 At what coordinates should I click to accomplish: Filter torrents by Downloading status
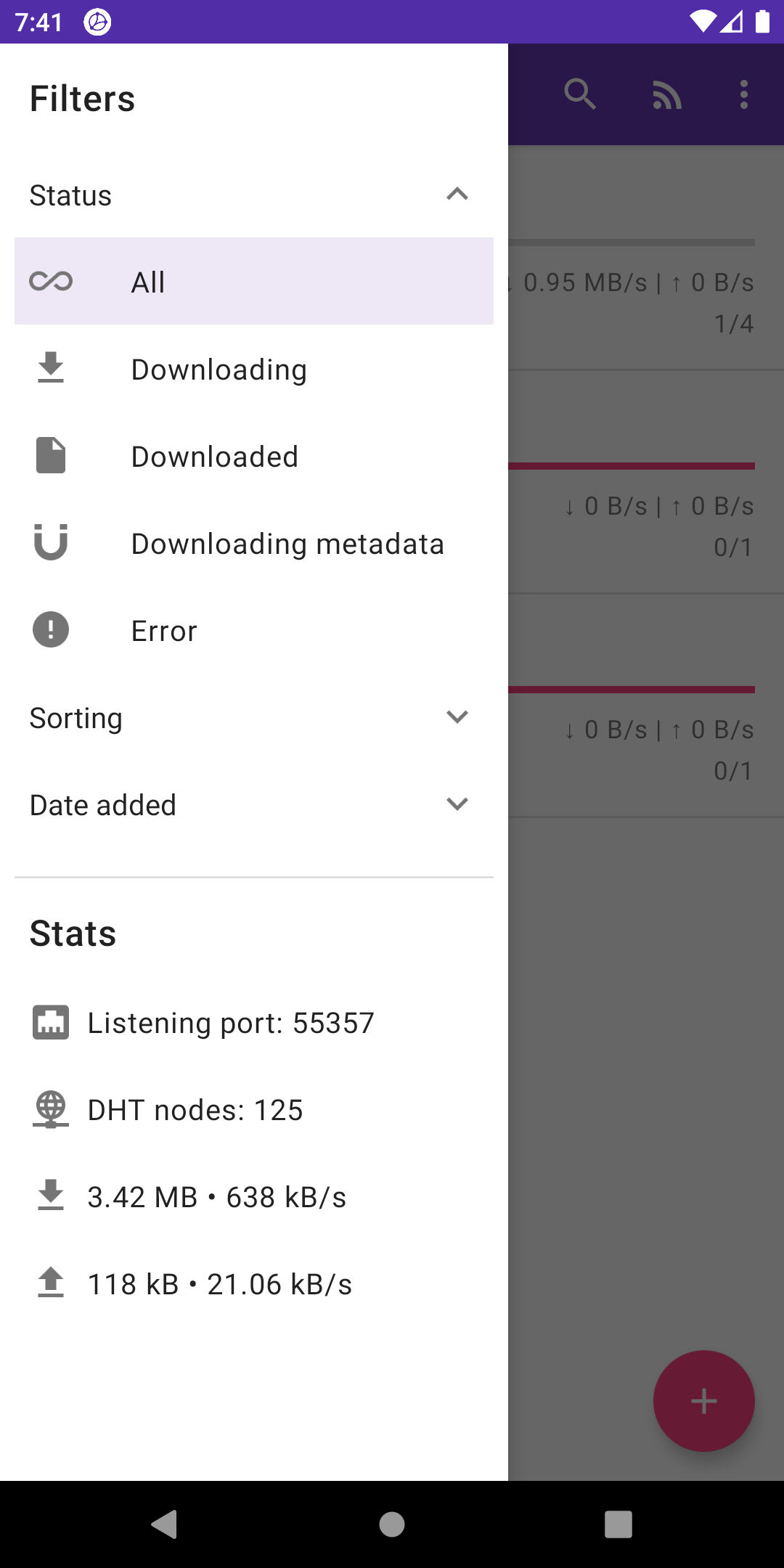point(254,369)
